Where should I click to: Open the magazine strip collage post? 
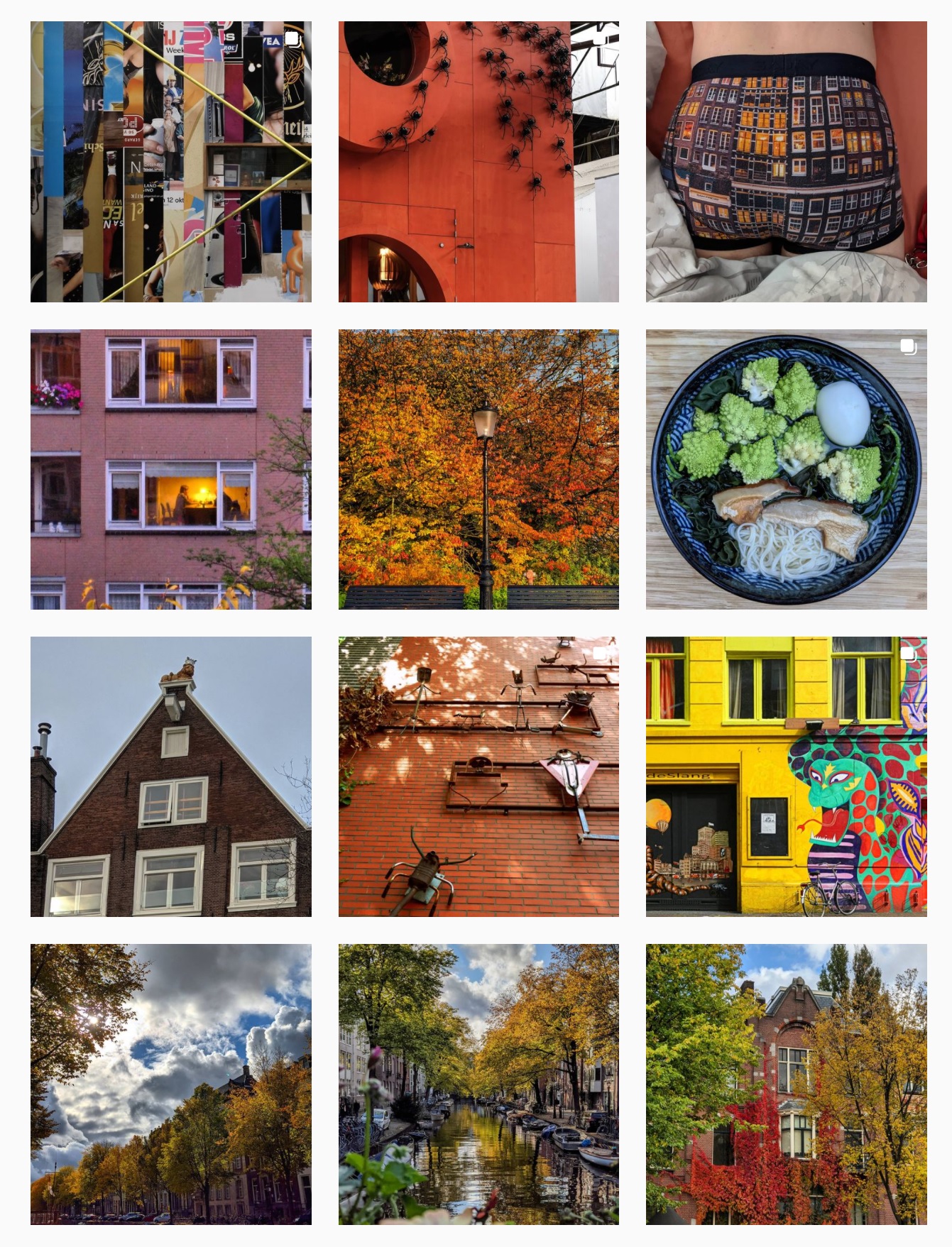(x=170, y=162)
